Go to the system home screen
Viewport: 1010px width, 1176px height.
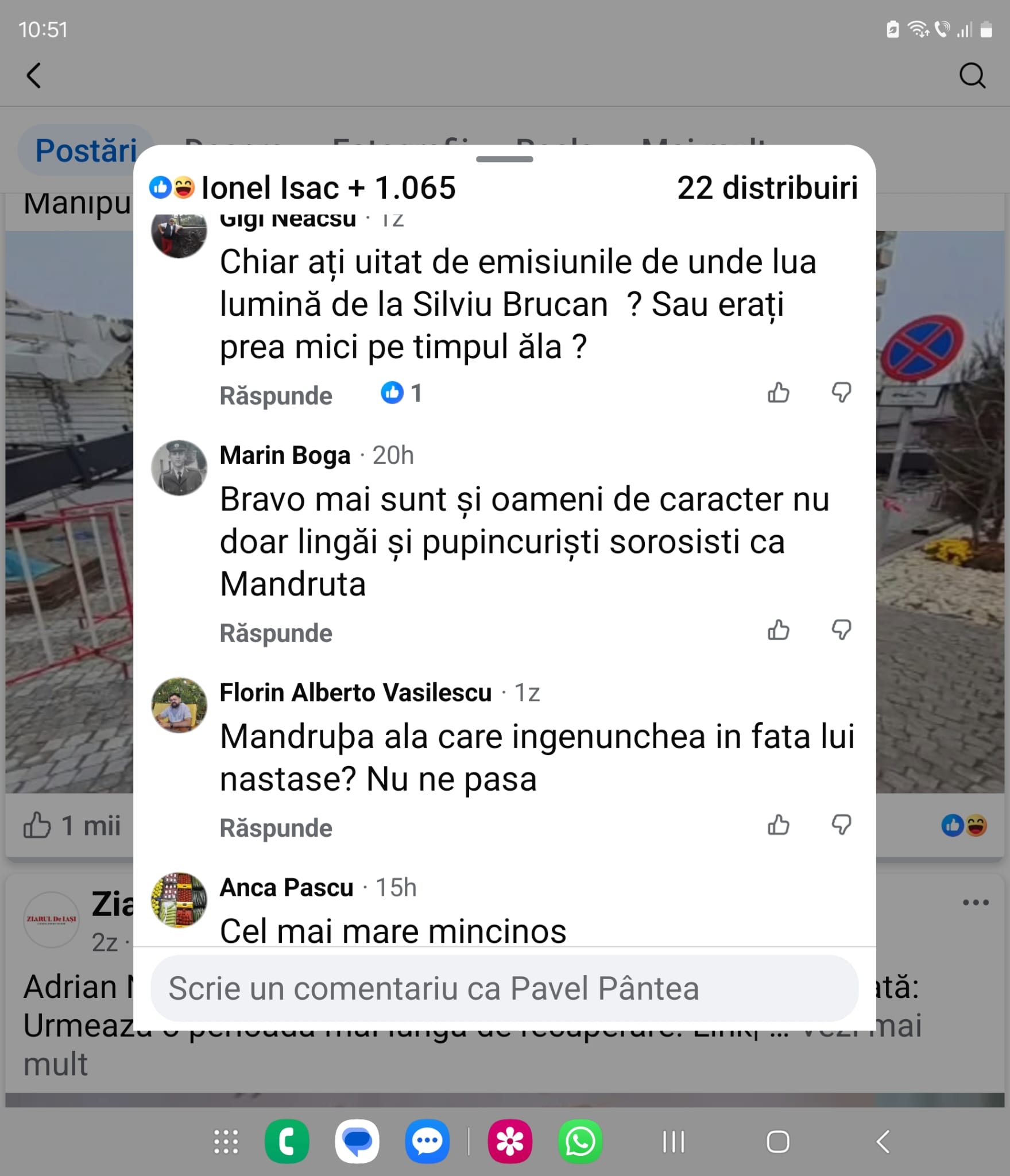coord(777,1142)
